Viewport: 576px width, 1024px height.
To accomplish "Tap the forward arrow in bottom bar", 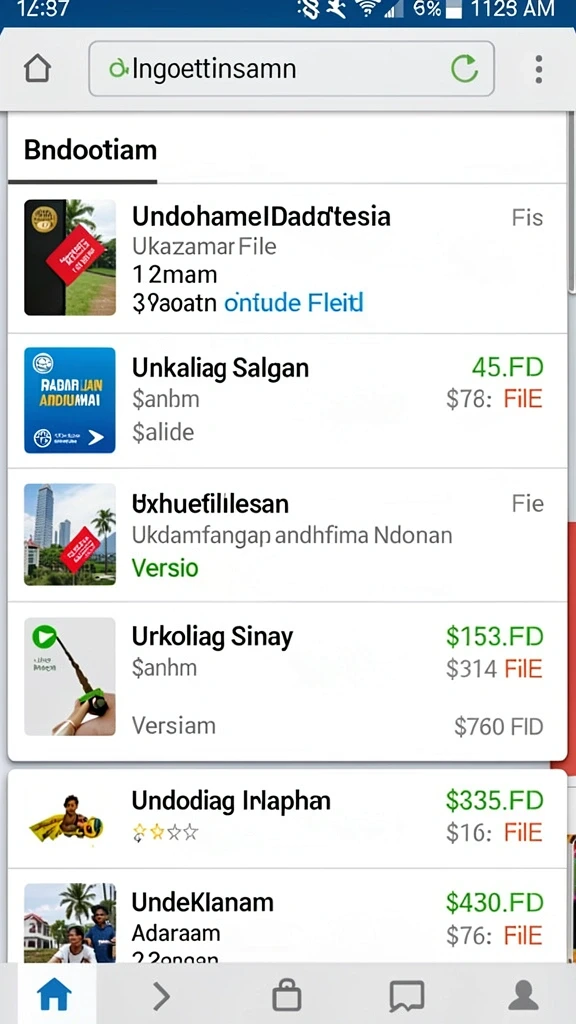I will pos(161,997).
